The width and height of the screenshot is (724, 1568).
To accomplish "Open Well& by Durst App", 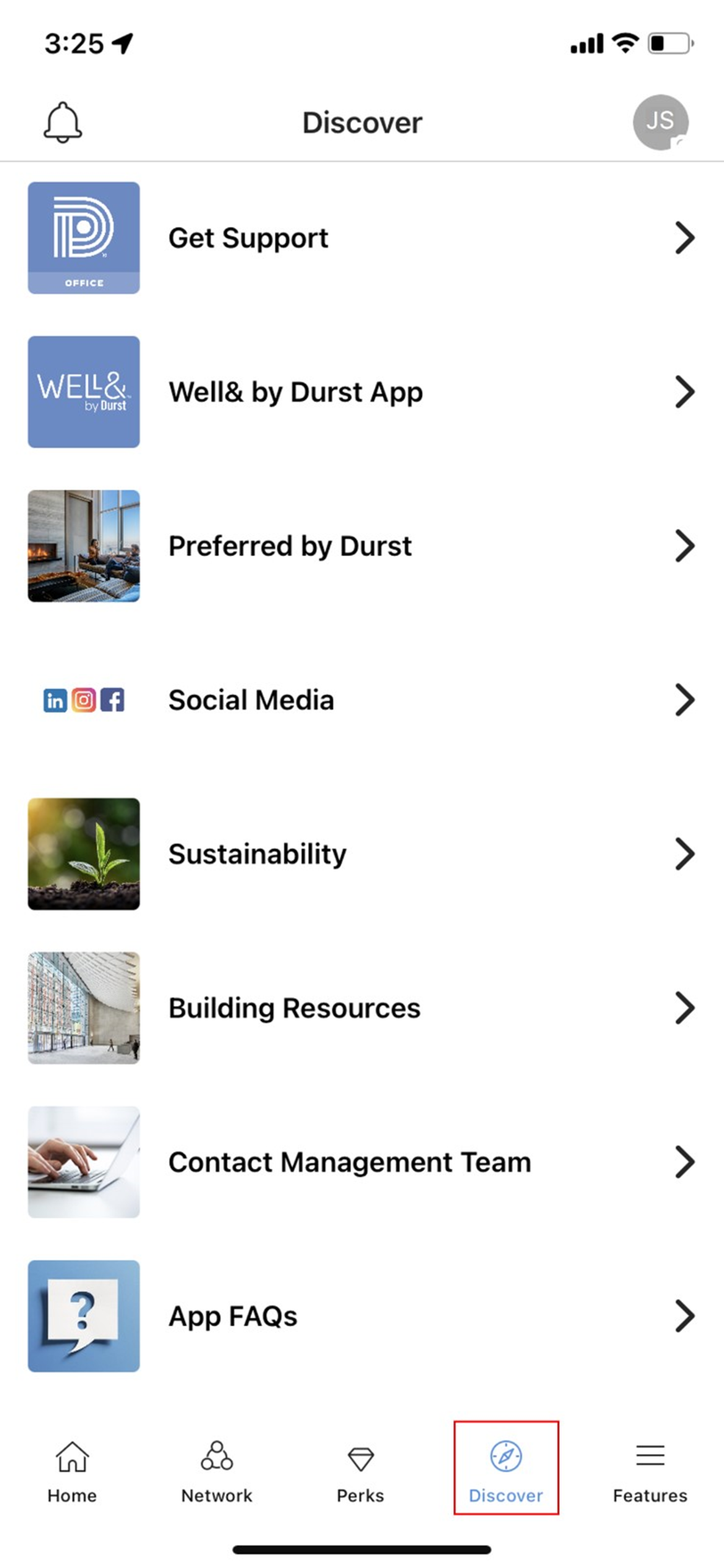I will tap(362, 392).
